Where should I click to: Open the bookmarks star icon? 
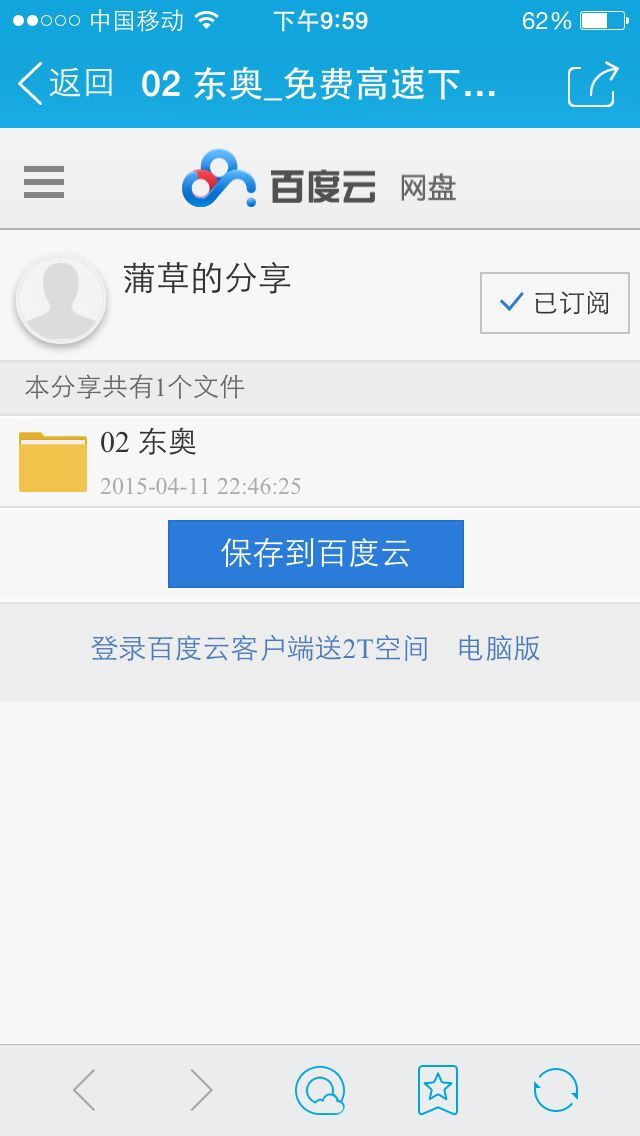tap(438, 1090)
